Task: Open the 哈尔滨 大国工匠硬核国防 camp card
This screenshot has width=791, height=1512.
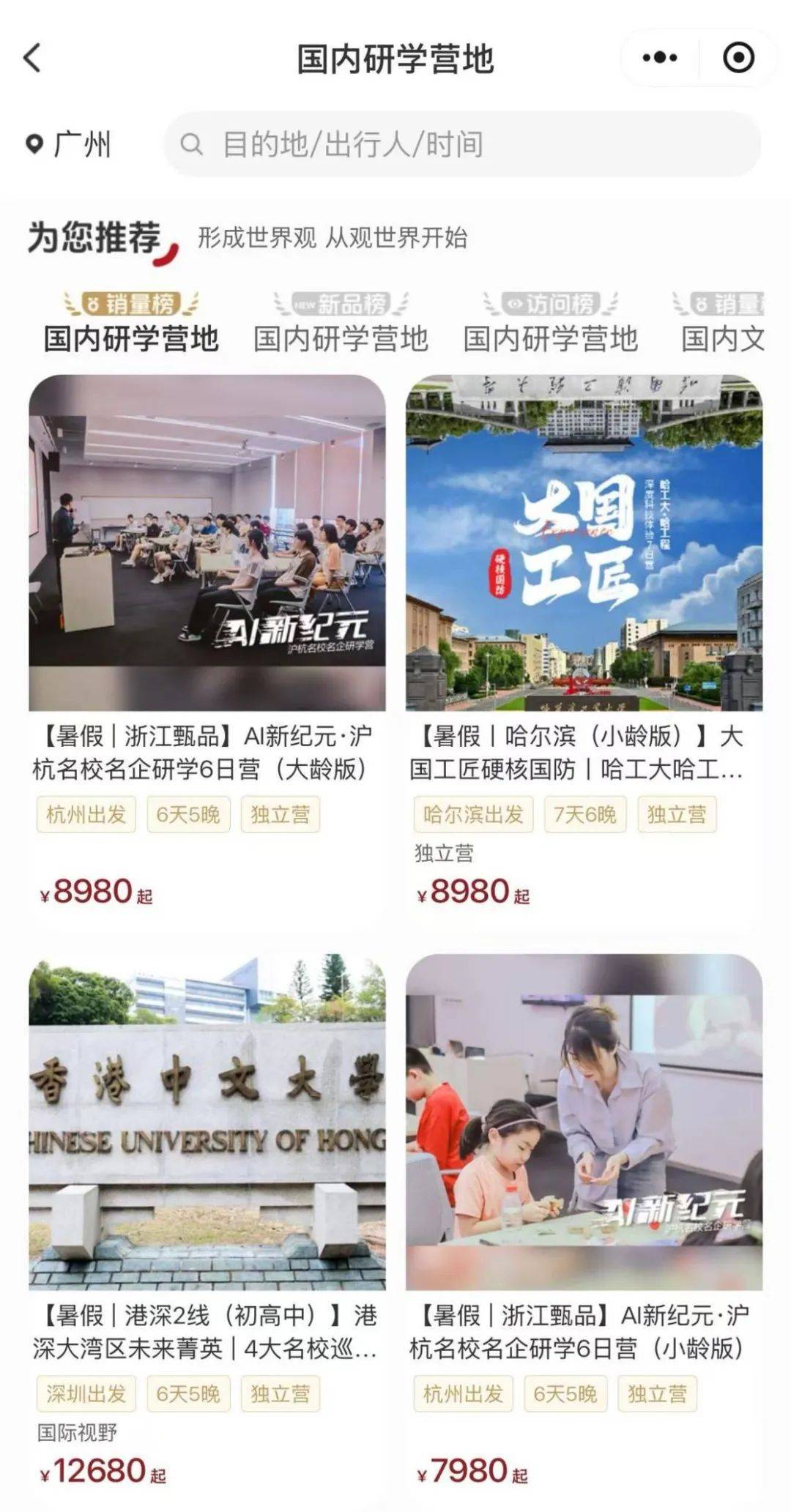Action: 584,643
